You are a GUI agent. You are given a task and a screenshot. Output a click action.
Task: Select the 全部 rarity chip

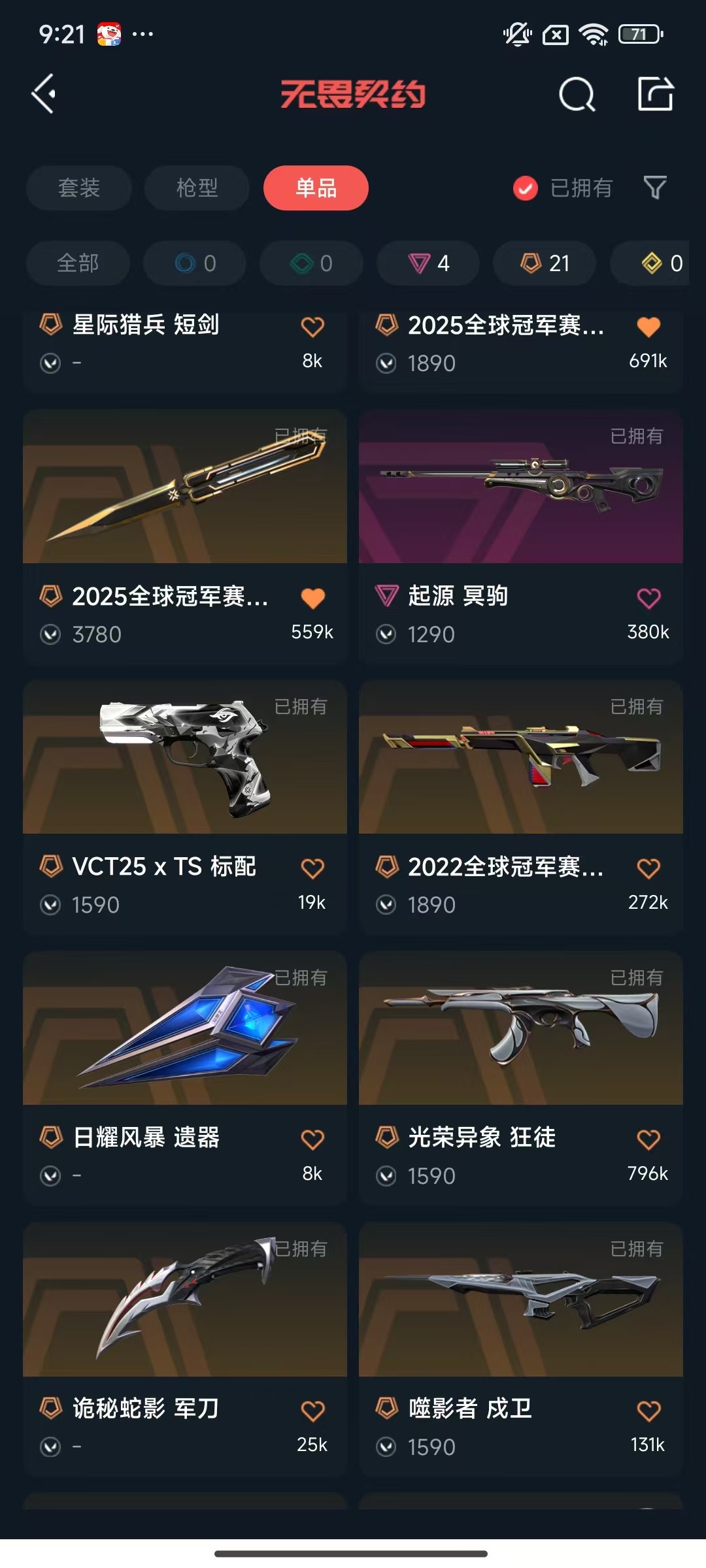click(78, 263)
